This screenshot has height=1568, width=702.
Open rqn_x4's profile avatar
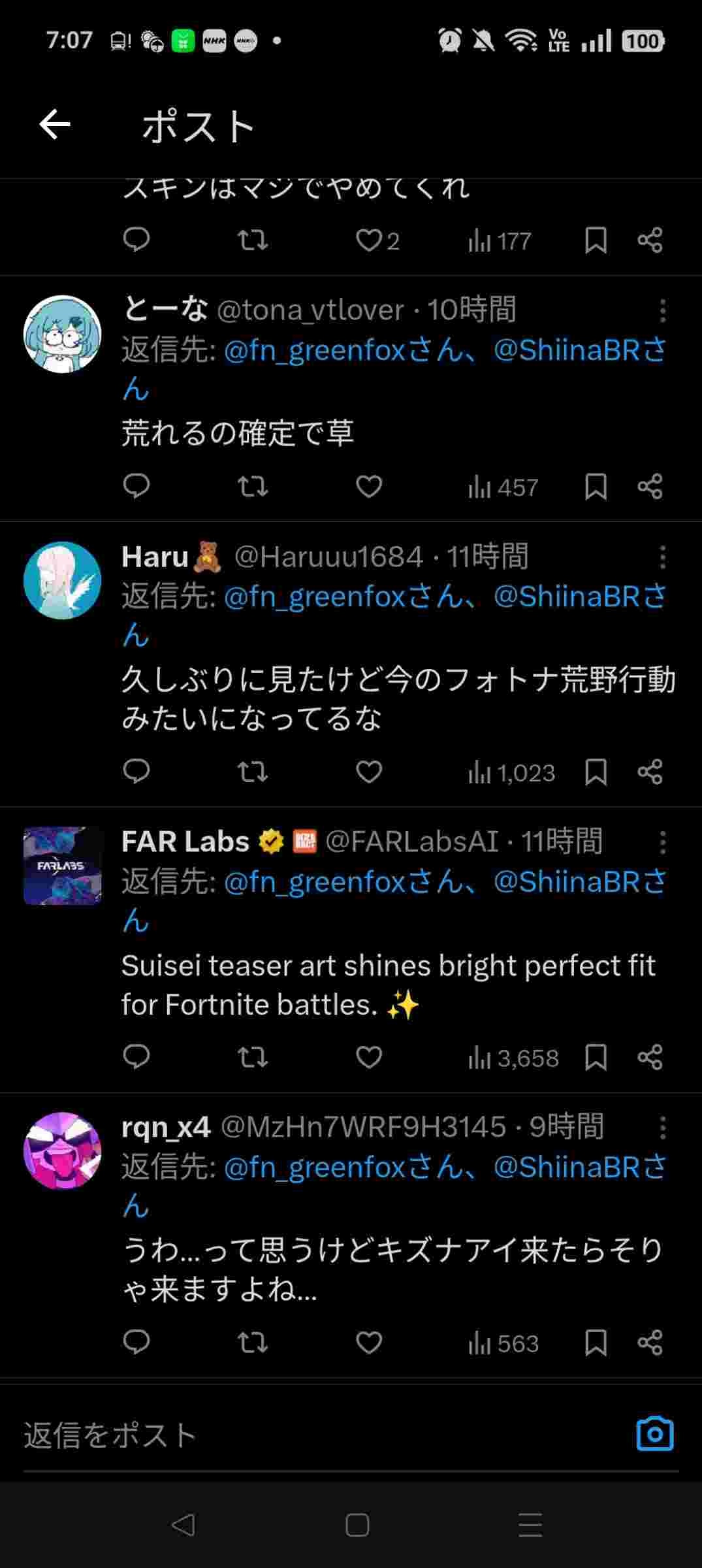pyautogui.click(x=63, y=1151)
